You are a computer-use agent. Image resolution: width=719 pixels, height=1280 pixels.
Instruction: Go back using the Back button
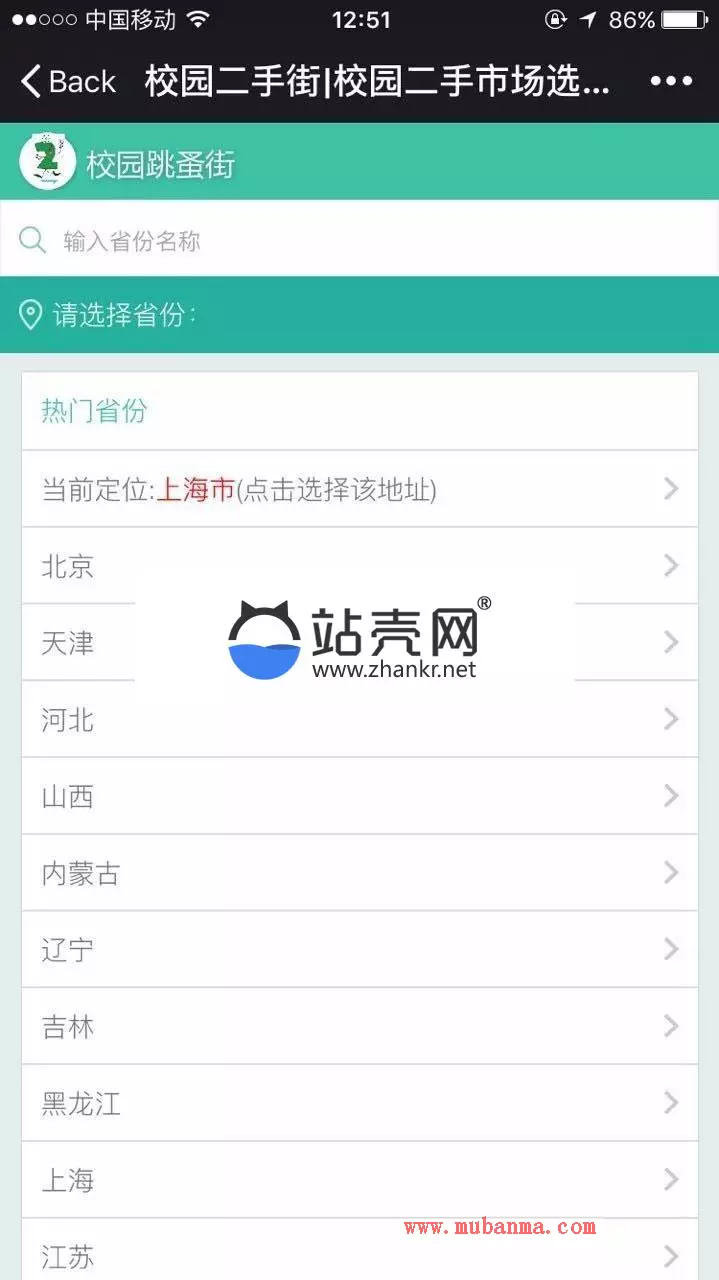(x=68, y=81)
